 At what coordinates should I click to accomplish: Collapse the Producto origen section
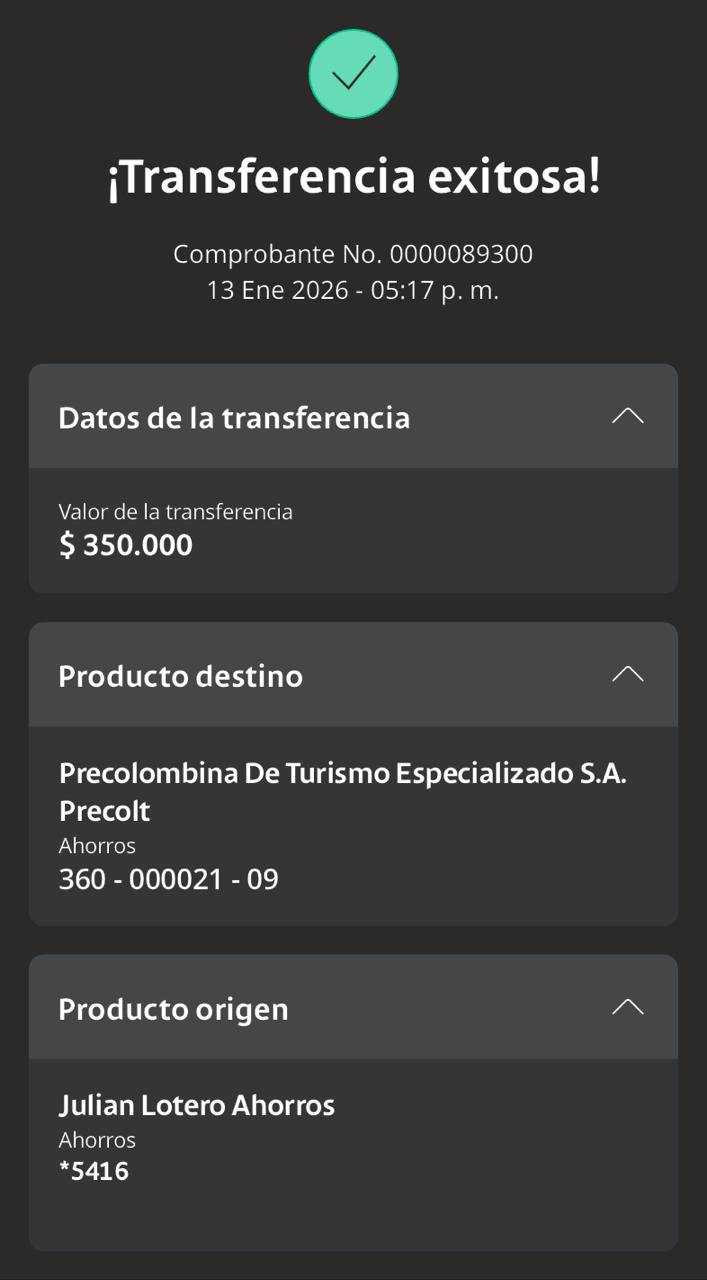[627, 1008]
